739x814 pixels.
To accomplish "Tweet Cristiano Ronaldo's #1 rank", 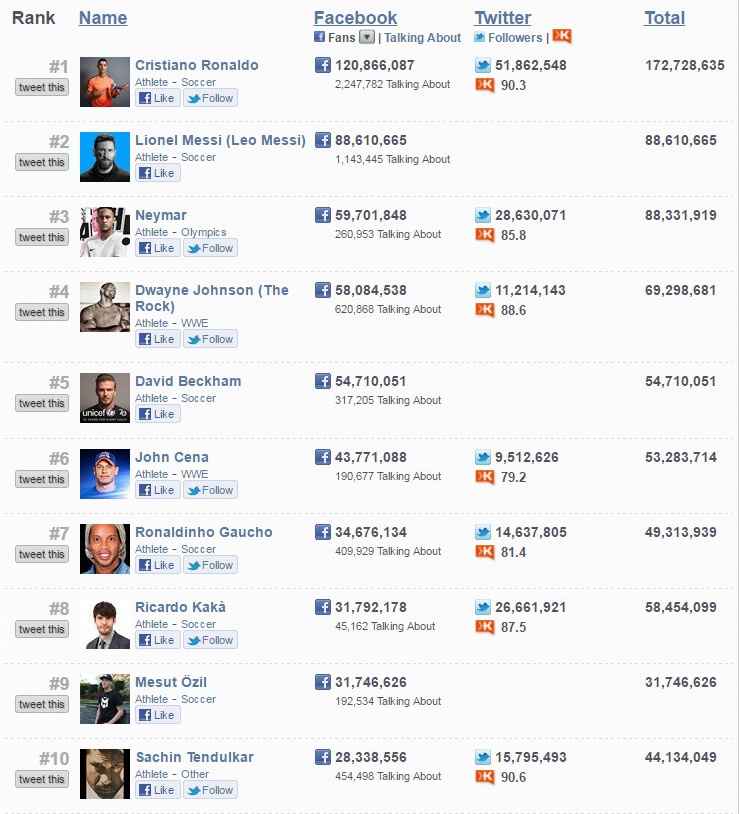I will [42, 87].
